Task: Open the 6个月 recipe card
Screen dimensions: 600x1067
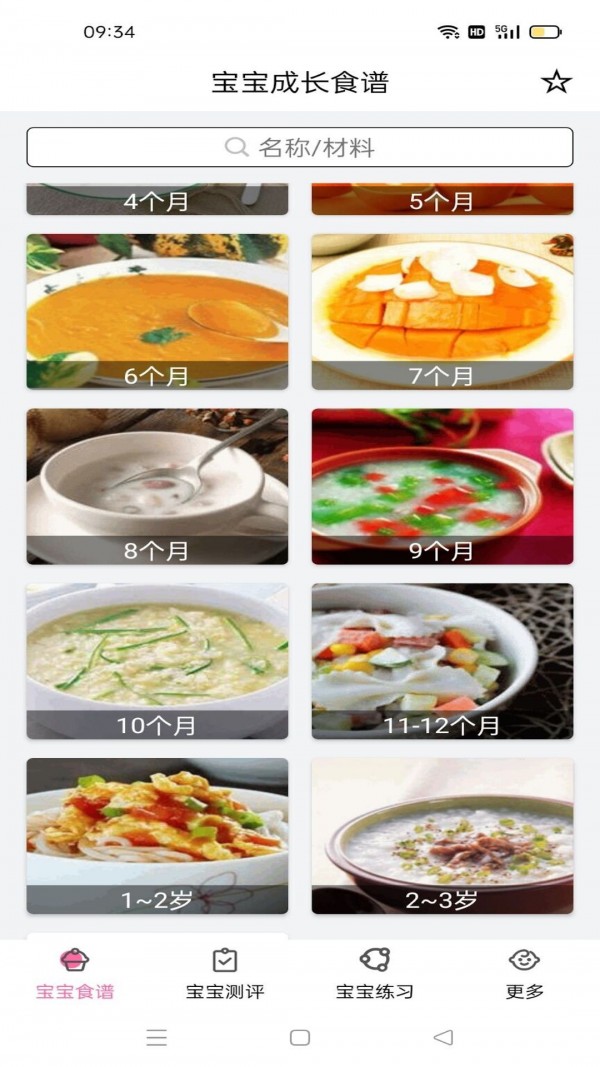Action: (x=157, y=311)
